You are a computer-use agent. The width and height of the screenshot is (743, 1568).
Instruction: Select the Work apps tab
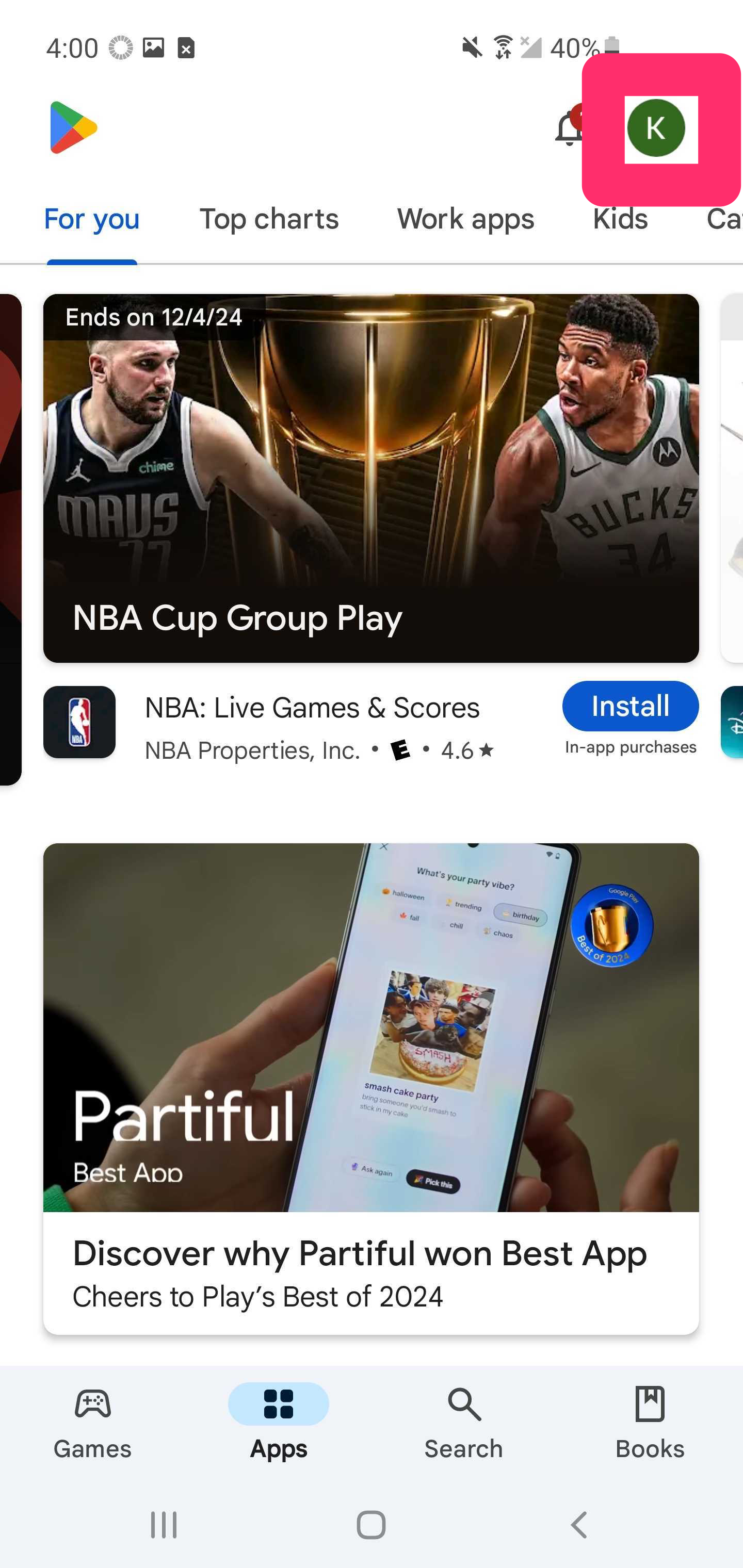465,219
